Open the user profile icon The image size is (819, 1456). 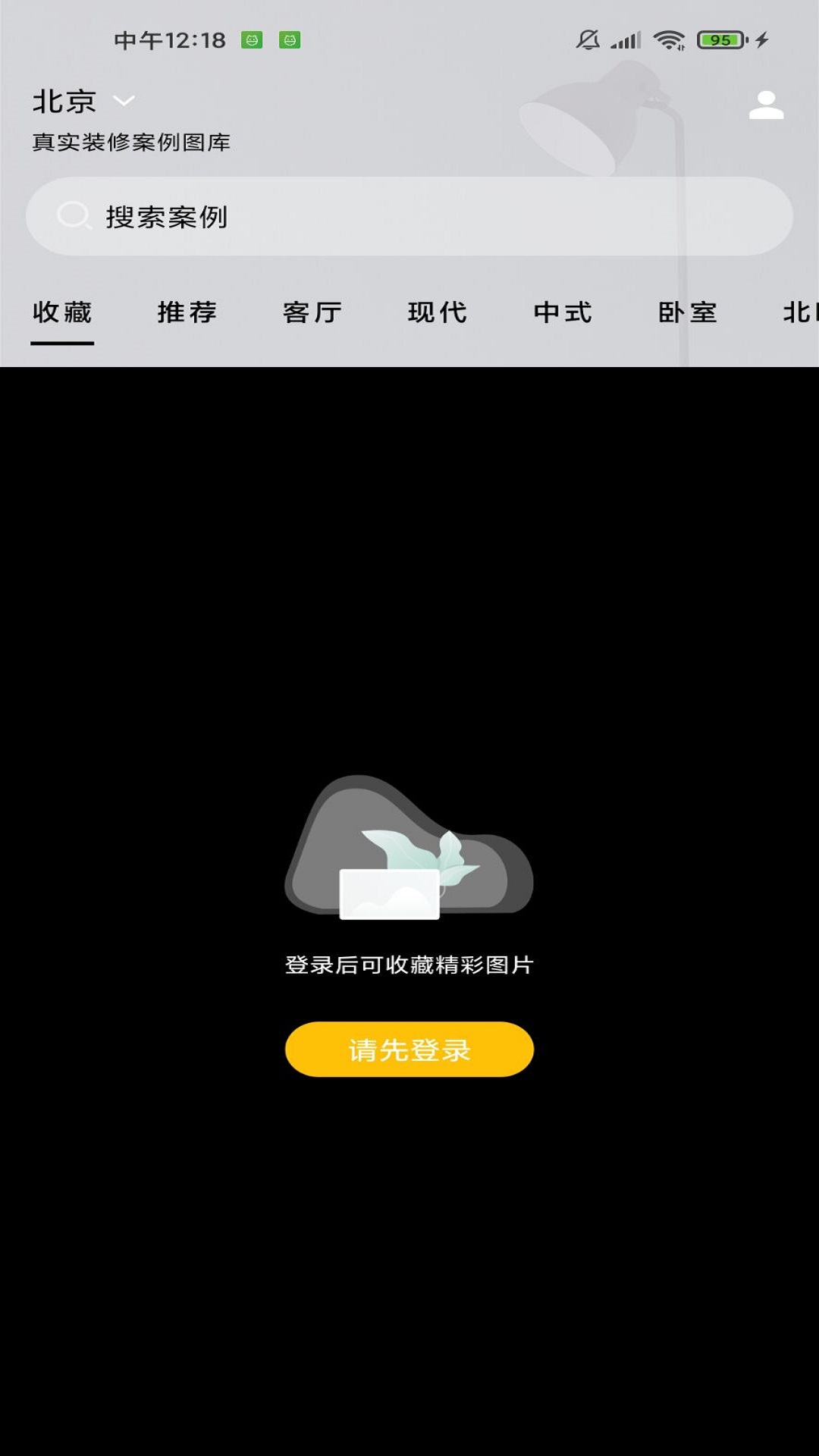pyautogui.click(x=766, y=105)
